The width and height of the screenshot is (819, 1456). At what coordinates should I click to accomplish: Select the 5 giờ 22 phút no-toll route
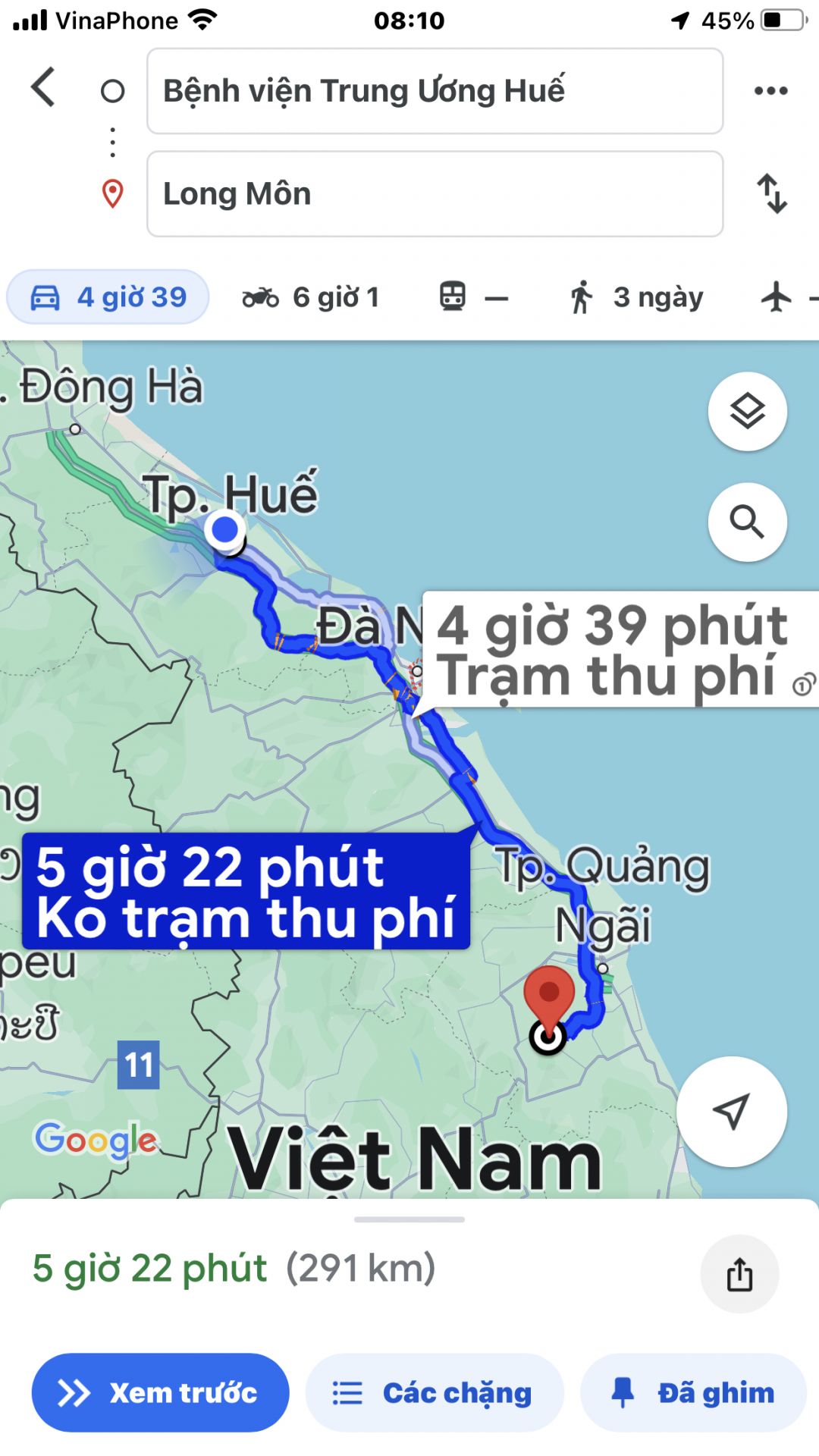coord(246,892)
